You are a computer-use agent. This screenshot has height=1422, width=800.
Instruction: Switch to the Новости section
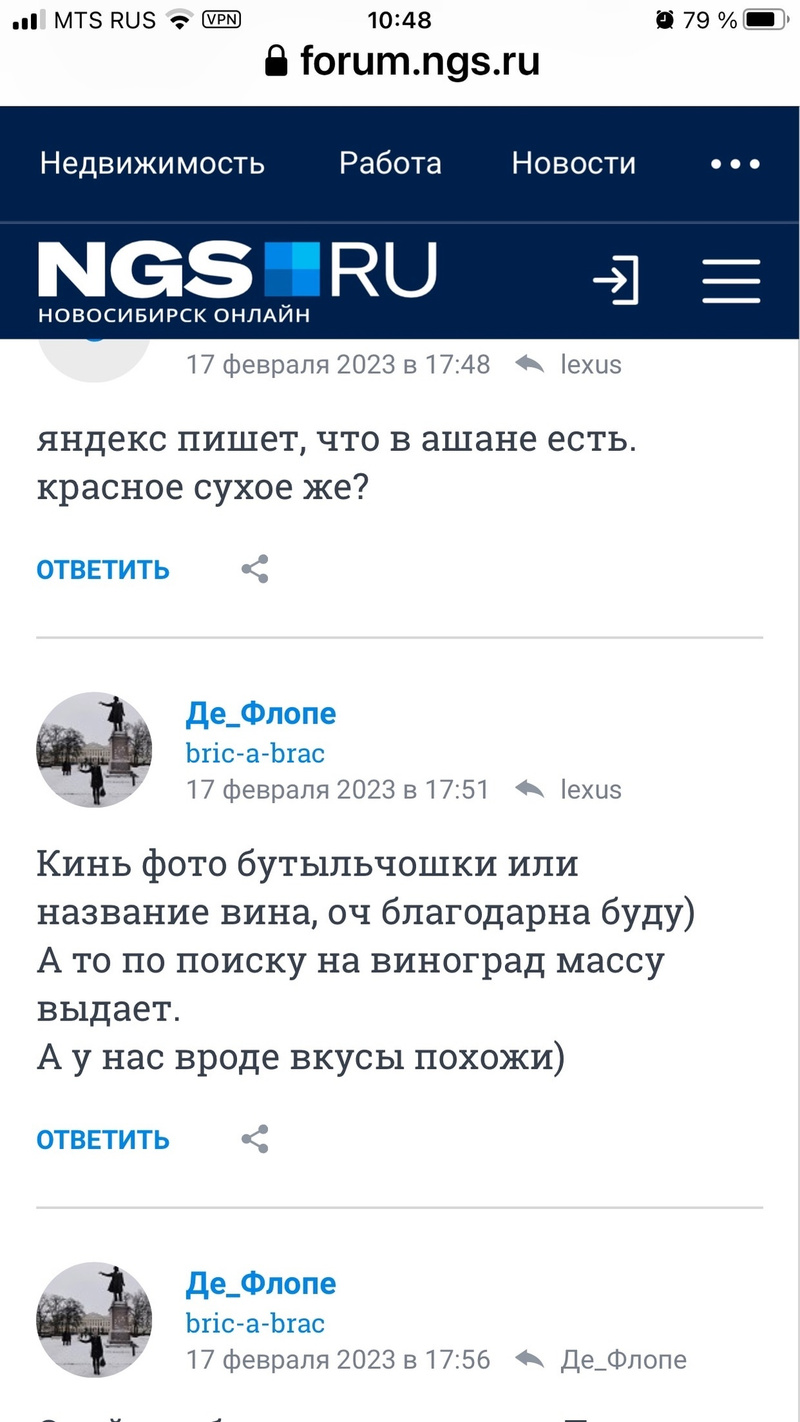click(x=573, y=163)
